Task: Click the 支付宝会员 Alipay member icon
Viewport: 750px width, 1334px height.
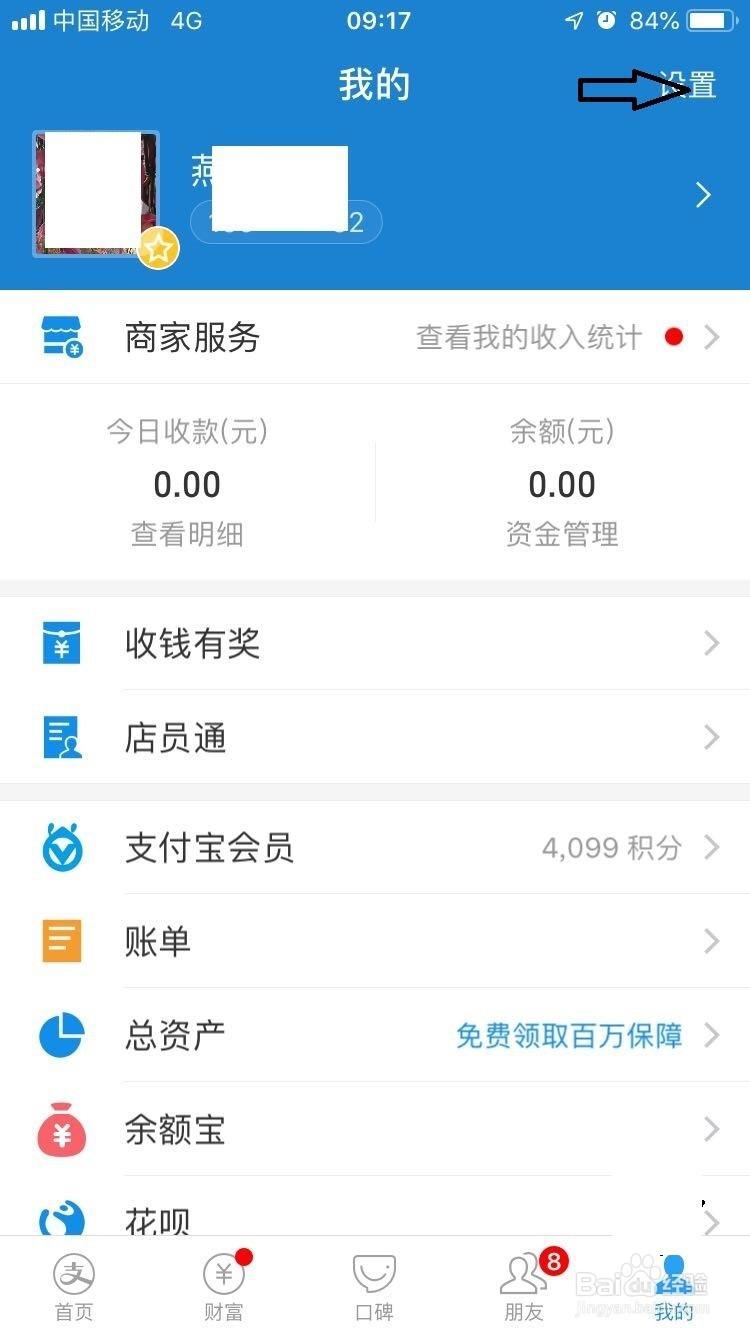Action: point(62,847)
